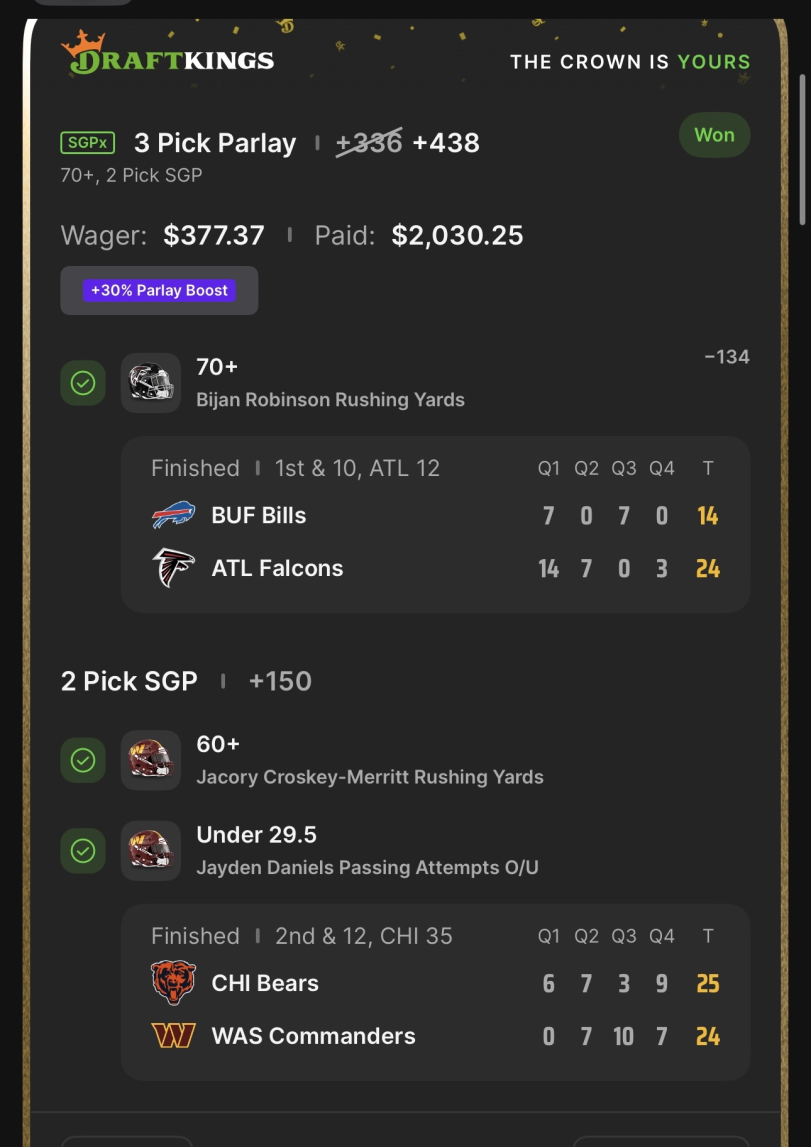Open the Bears vs Commanders game scoreboard

tap(435, 992)
